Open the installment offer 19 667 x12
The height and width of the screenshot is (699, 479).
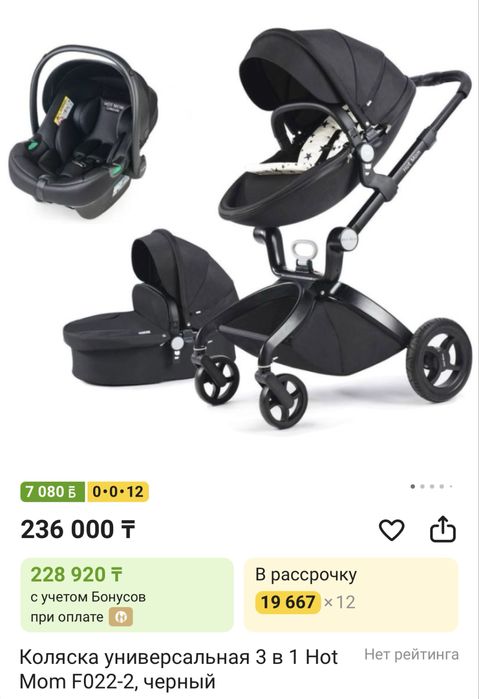351,595
